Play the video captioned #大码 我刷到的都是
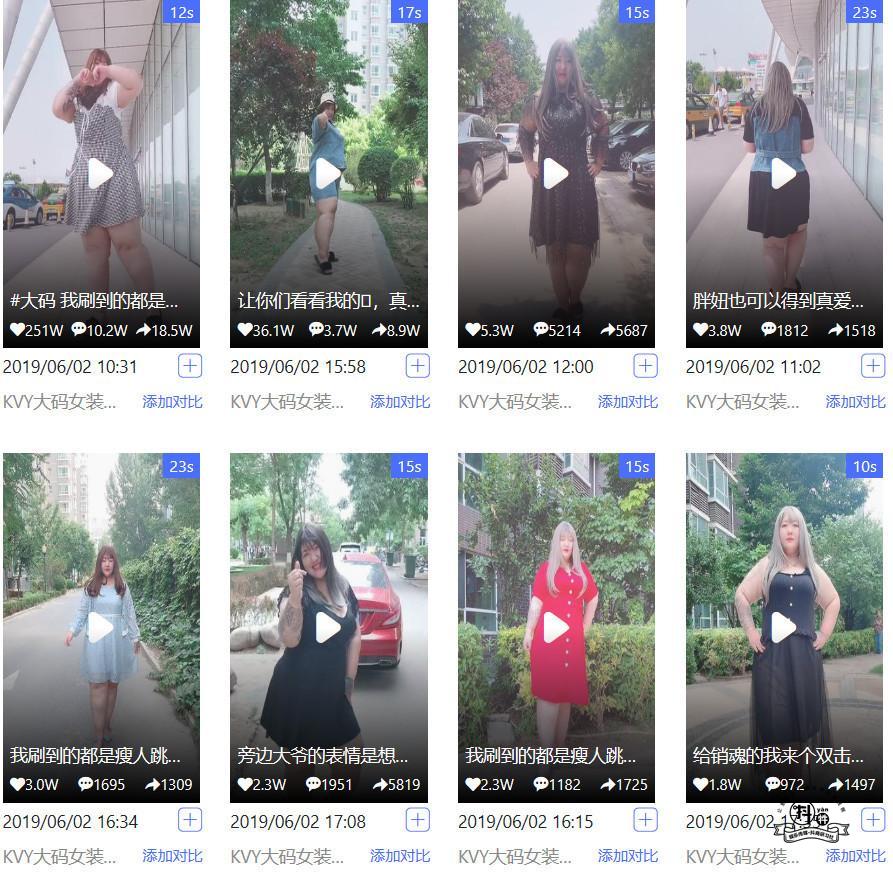This screenshot has width=893, height=874. click(100, 174)
